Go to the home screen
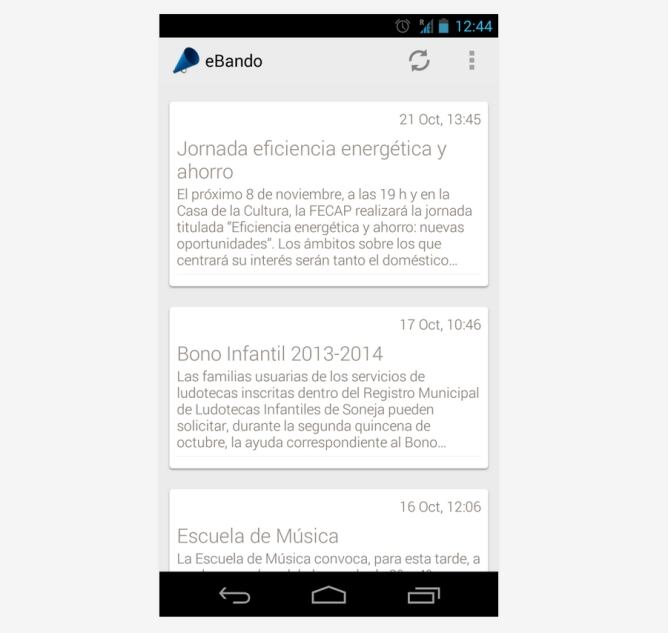This screenshot has width=668, height=633. pos(328,596)
